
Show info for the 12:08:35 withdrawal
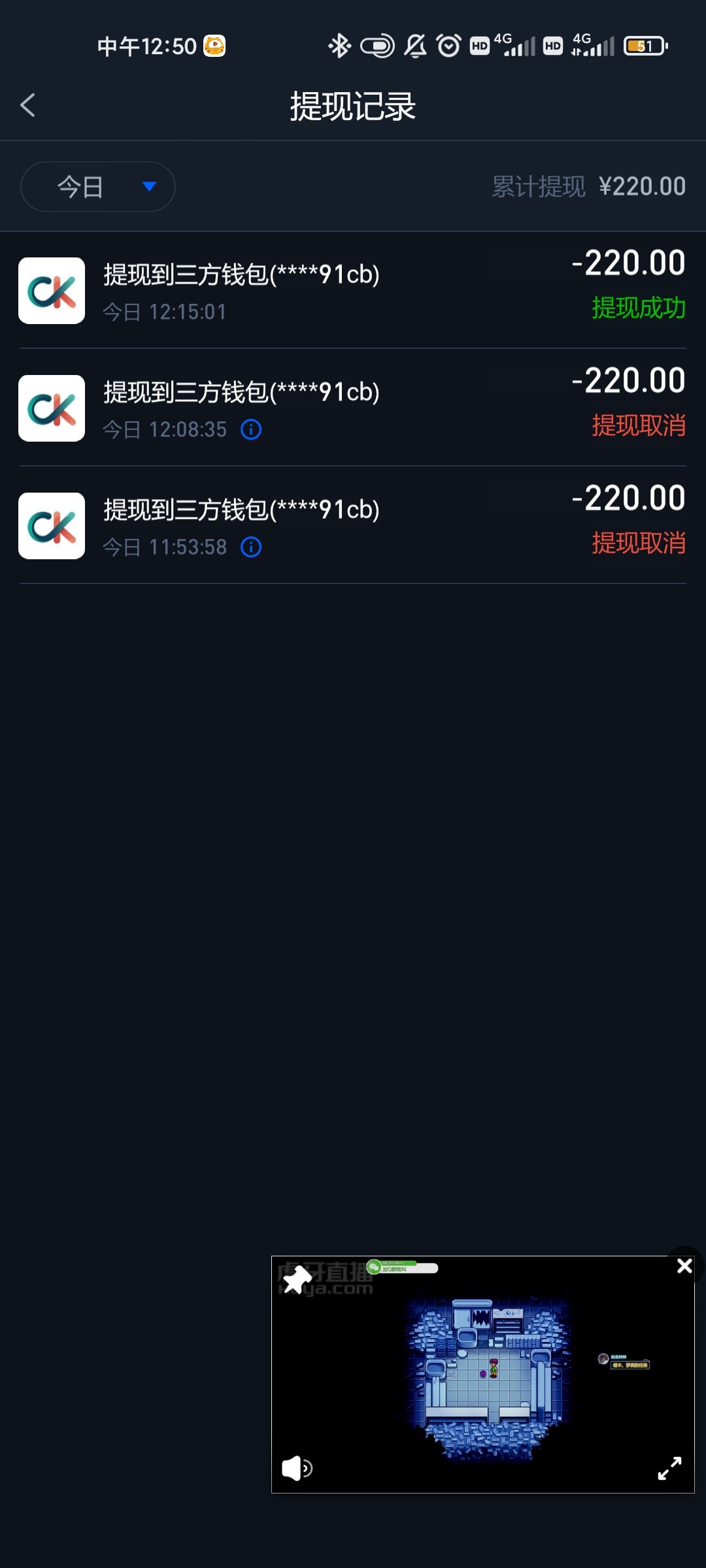click(251, 430)
